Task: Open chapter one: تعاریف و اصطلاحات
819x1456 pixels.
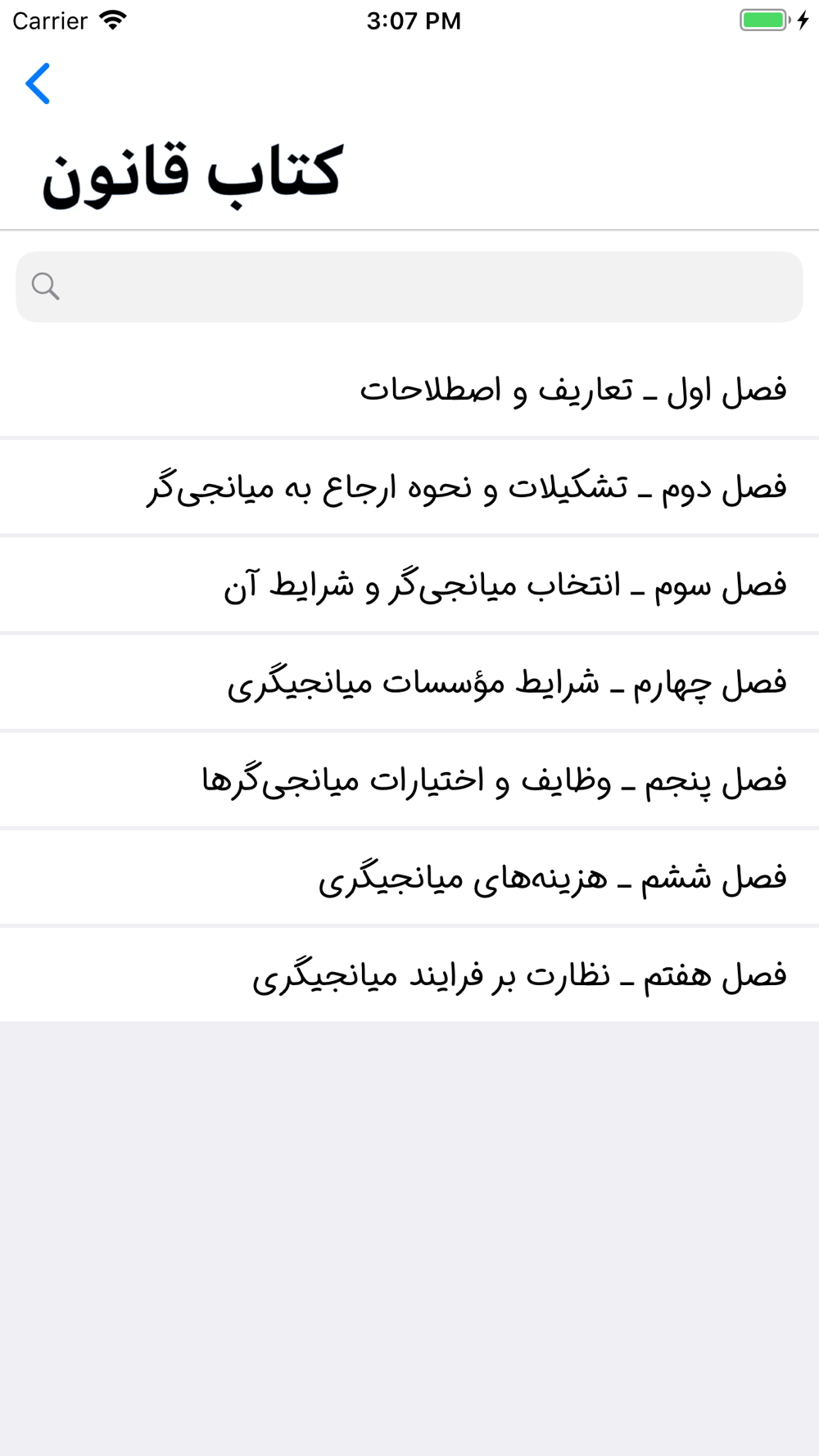Action: tap(409, 390)
